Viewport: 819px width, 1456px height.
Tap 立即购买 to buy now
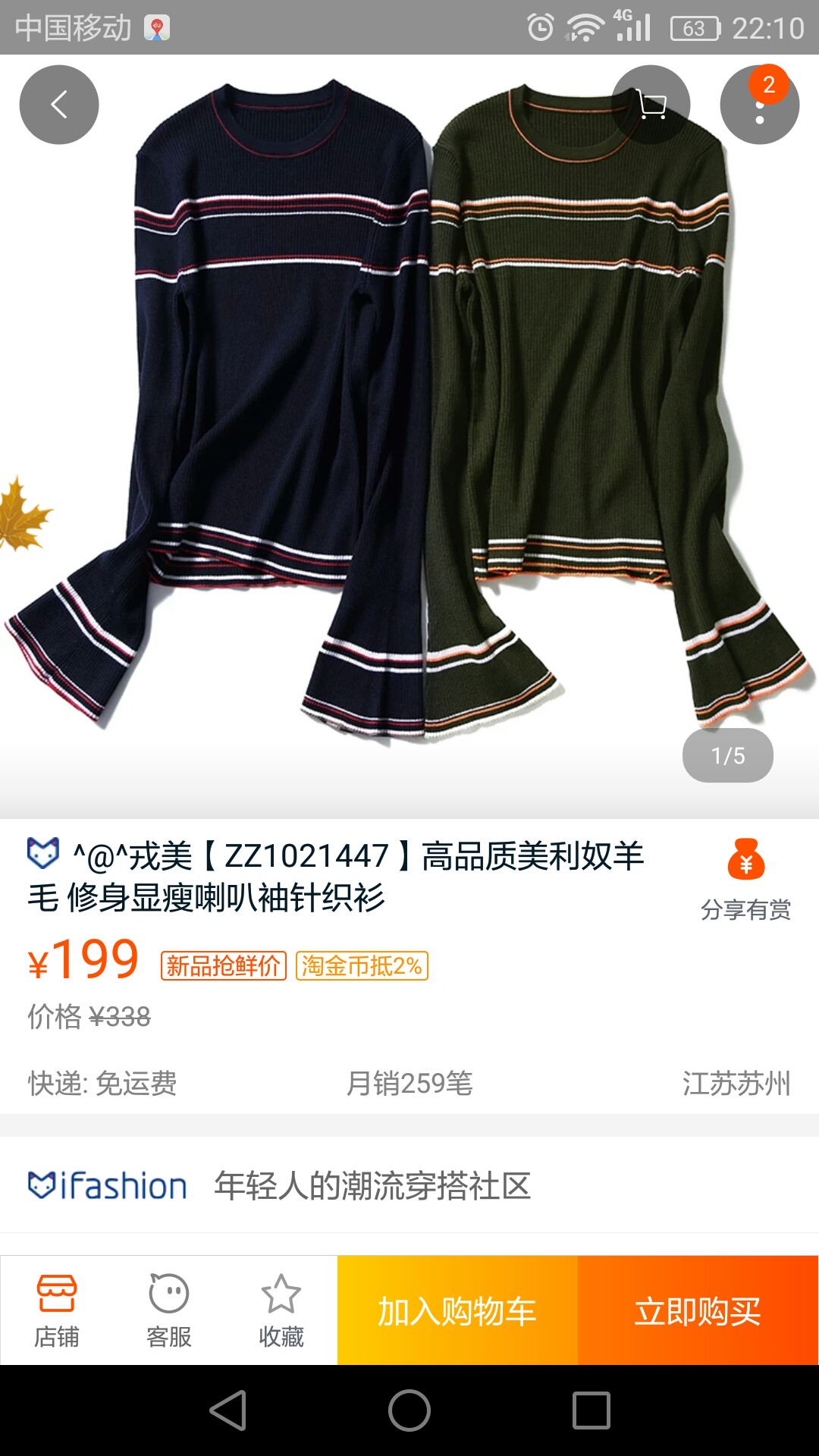point(698,1310)
